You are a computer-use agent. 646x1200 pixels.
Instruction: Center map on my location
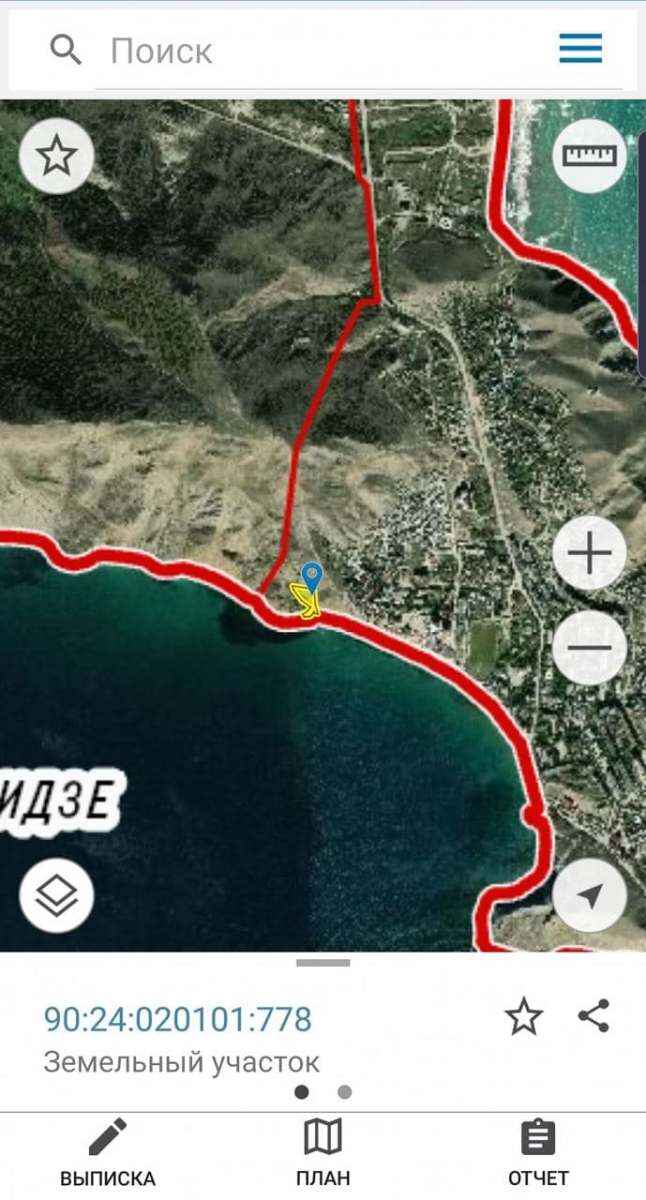(590, 895)
